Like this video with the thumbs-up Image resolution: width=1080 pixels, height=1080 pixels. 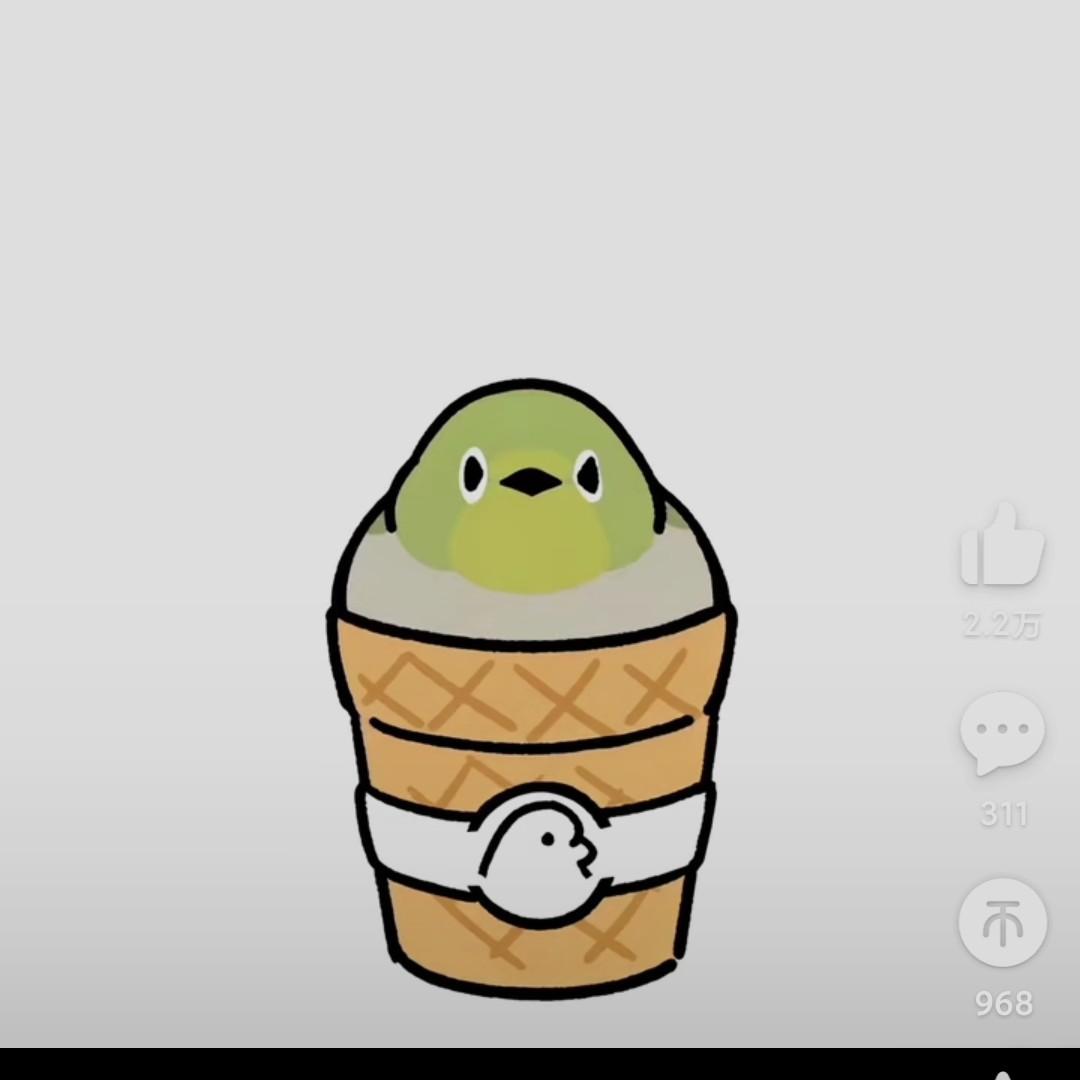click(1002, 547)
